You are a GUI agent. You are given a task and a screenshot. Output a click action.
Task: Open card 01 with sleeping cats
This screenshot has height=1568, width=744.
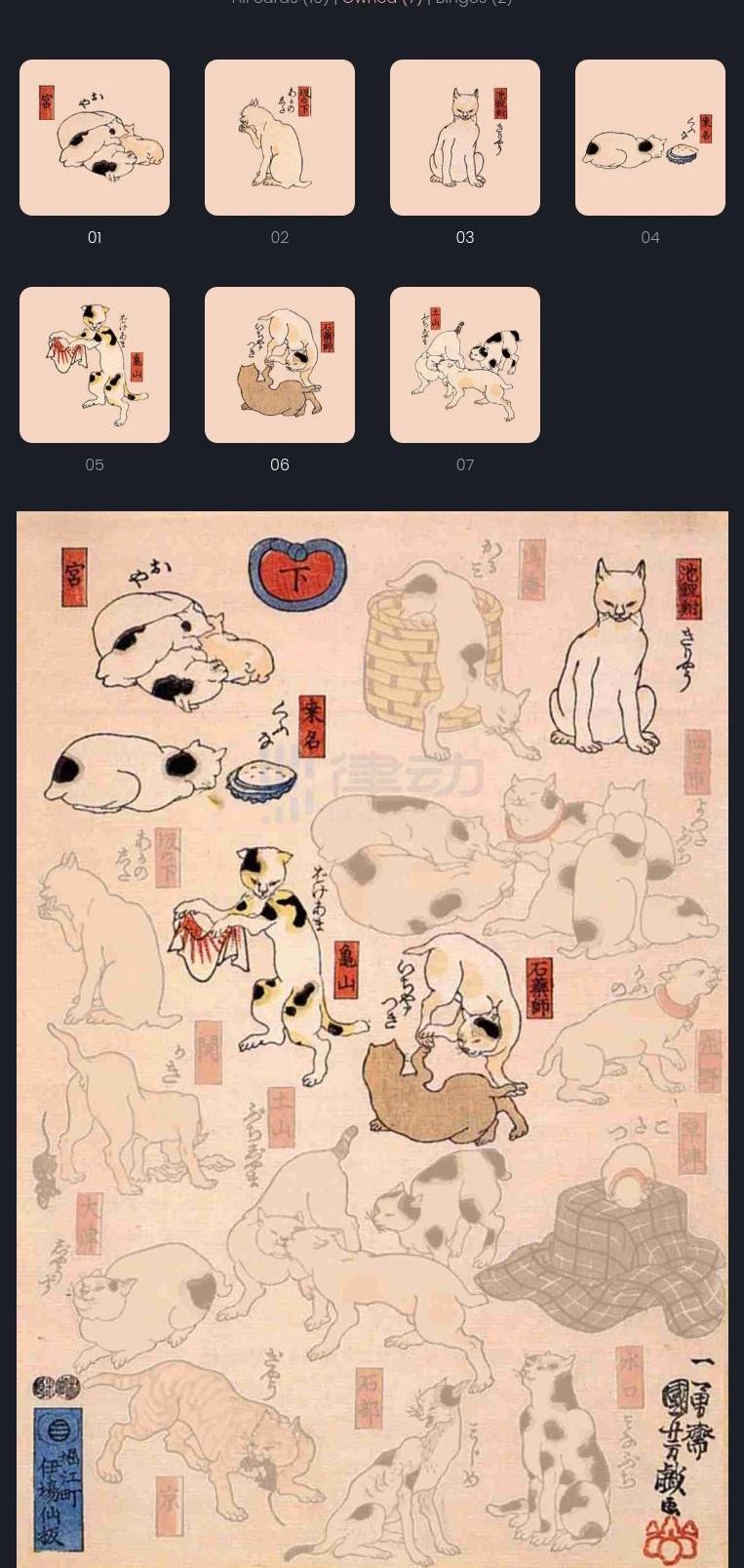(x=95, y=138)
